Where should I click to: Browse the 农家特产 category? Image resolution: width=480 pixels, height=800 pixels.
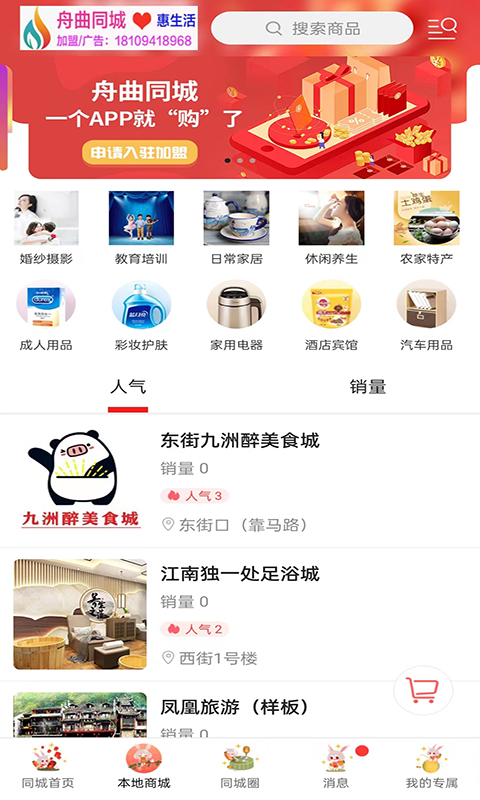(x=426, y=228)
